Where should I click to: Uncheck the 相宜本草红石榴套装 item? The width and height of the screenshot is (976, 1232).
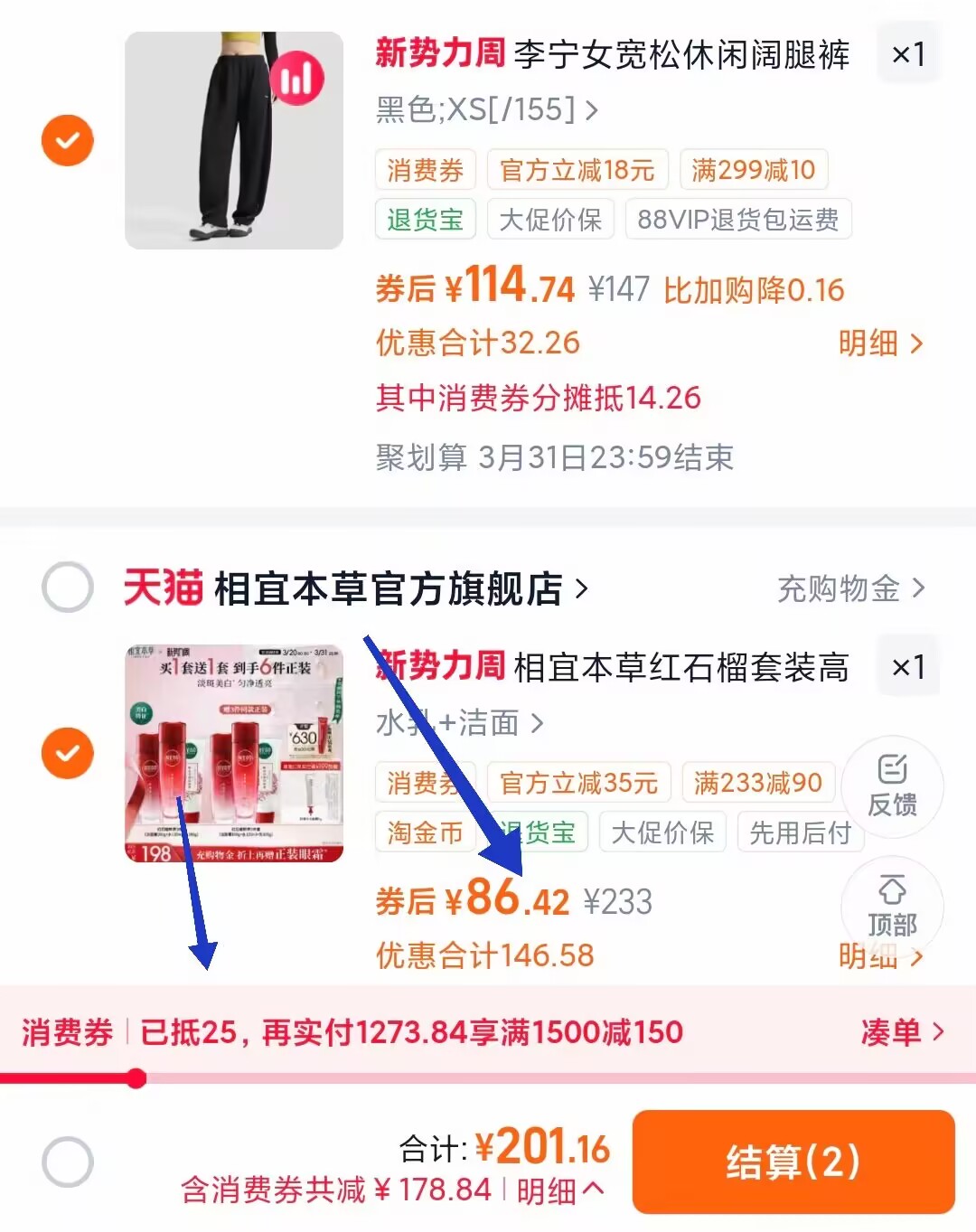(68, 753)
